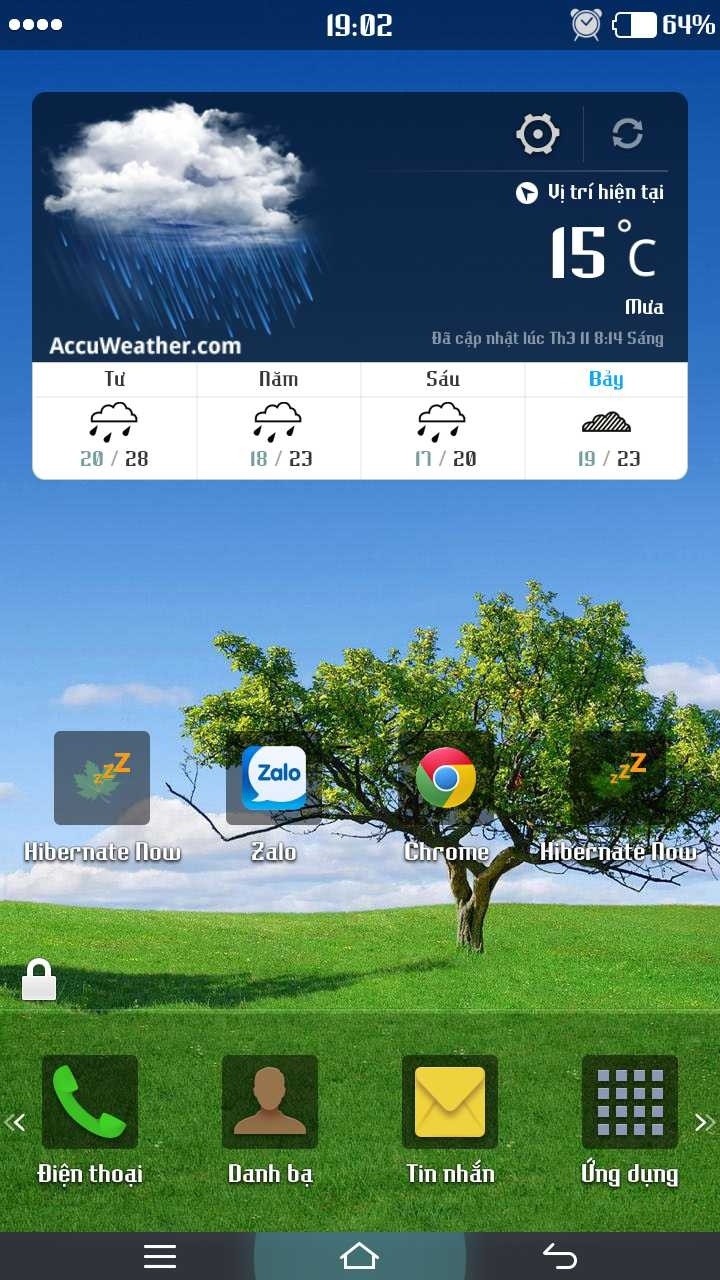
Task: Open the Zalo app
Action: point(274,778)
